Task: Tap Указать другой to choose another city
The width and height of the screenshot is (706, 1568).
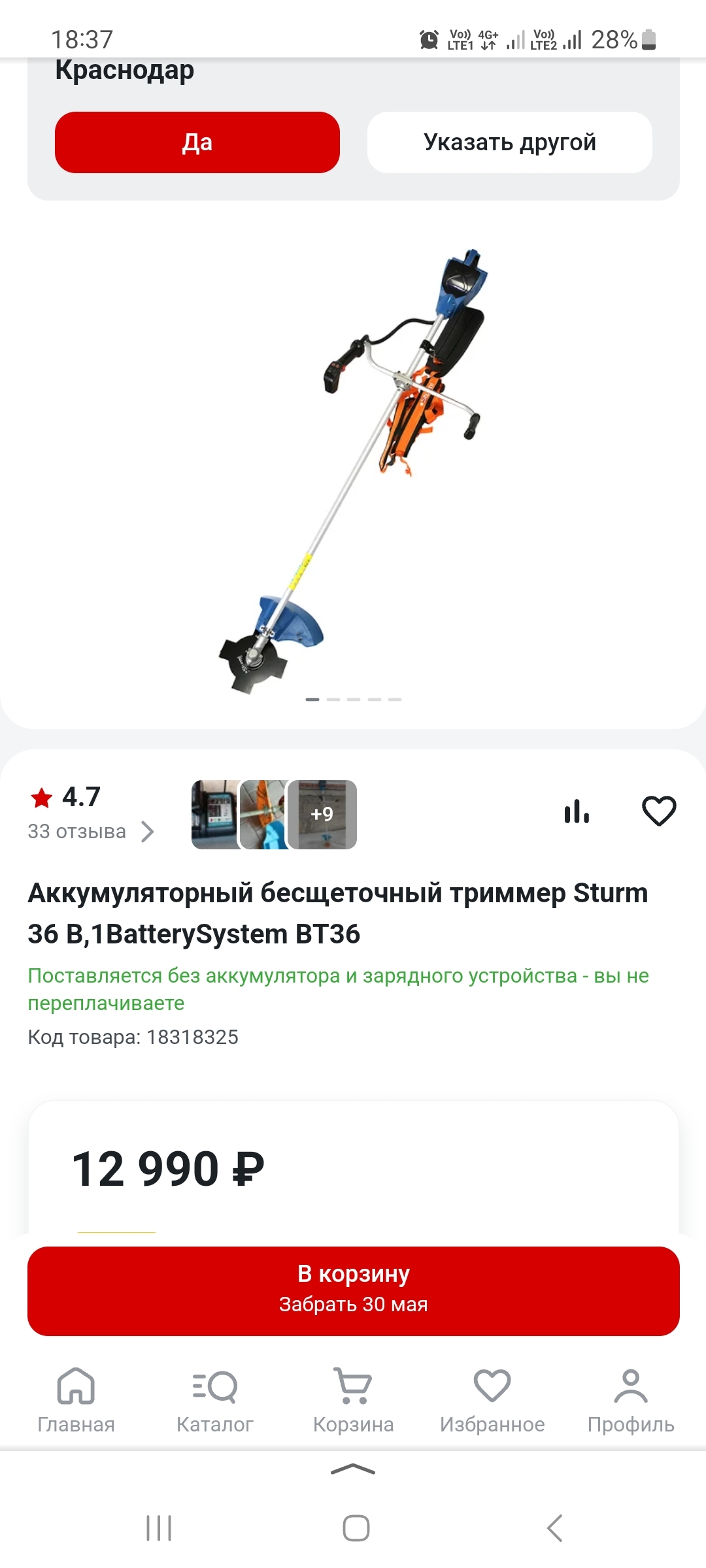Action: tap(510, 142)
